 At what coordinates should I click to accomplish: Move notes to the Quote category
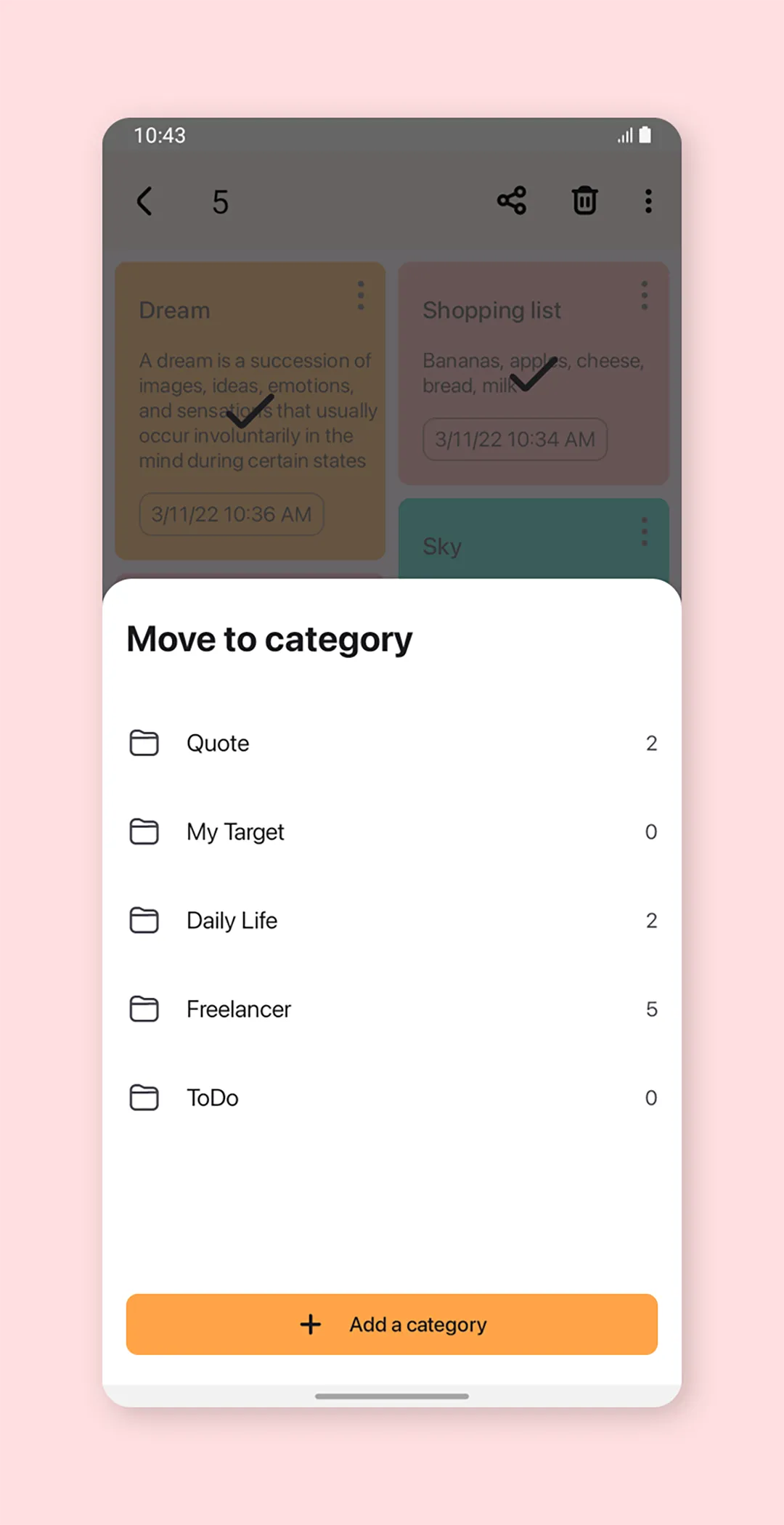click(392, 743)
